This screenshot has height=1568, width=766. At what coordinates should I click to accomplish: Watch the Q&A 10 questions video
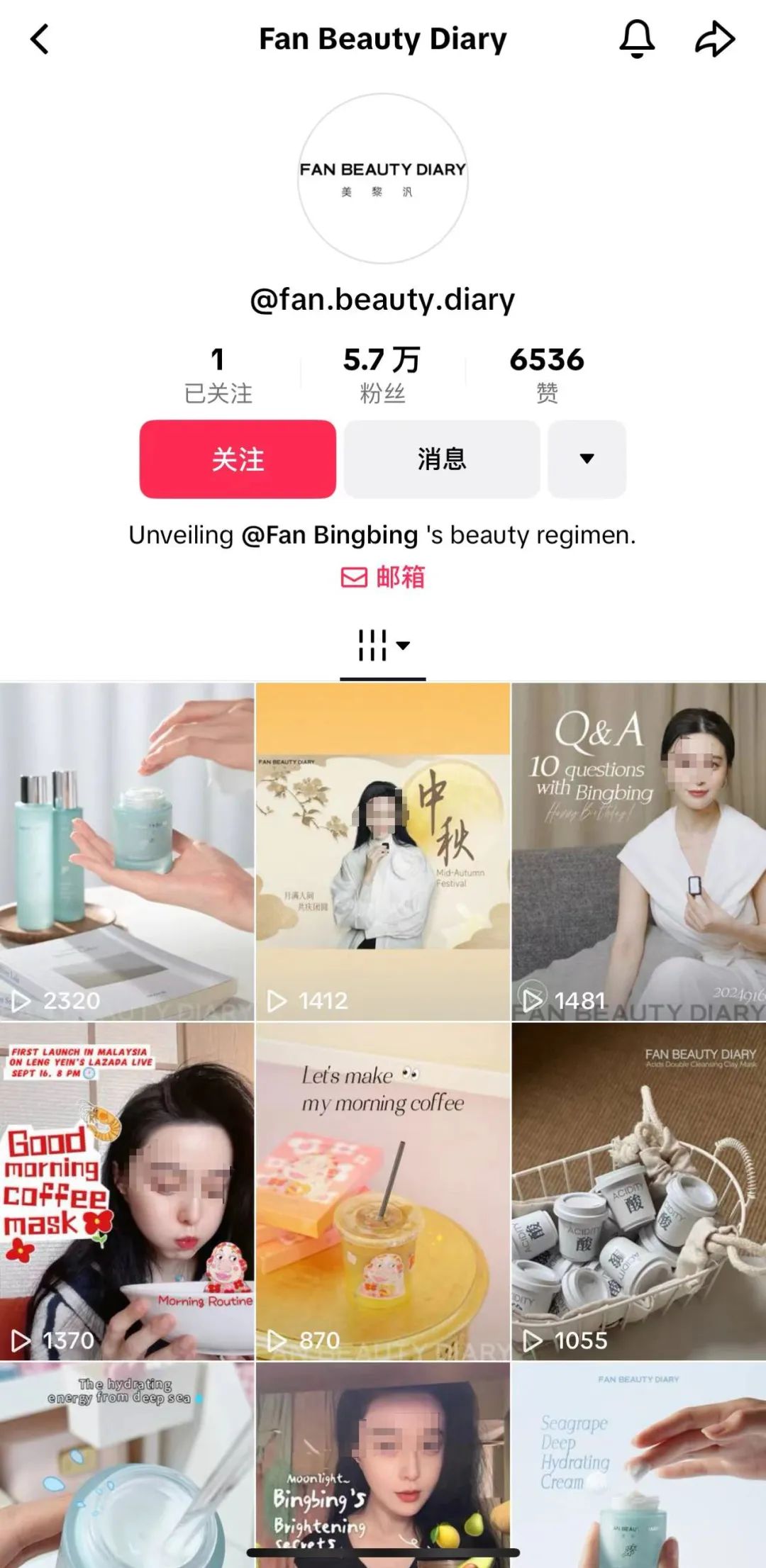coord(638,851)
